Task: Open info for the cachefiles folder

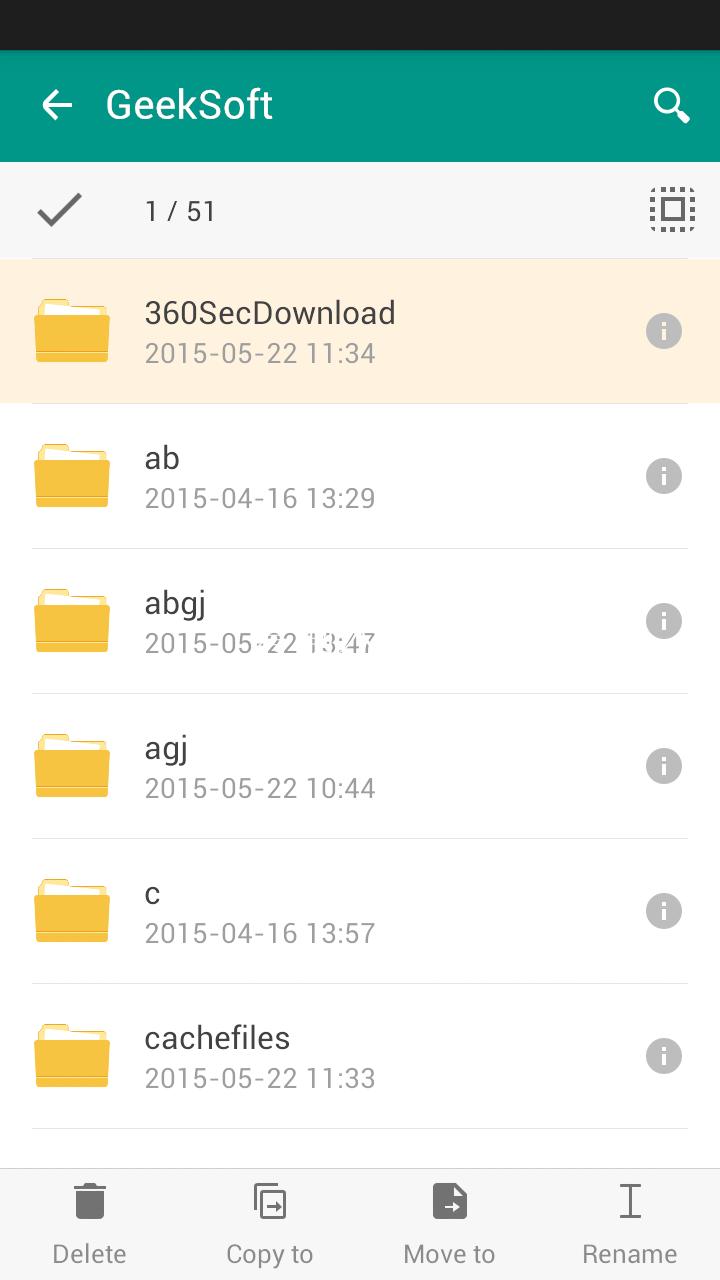Action: 663,1056
